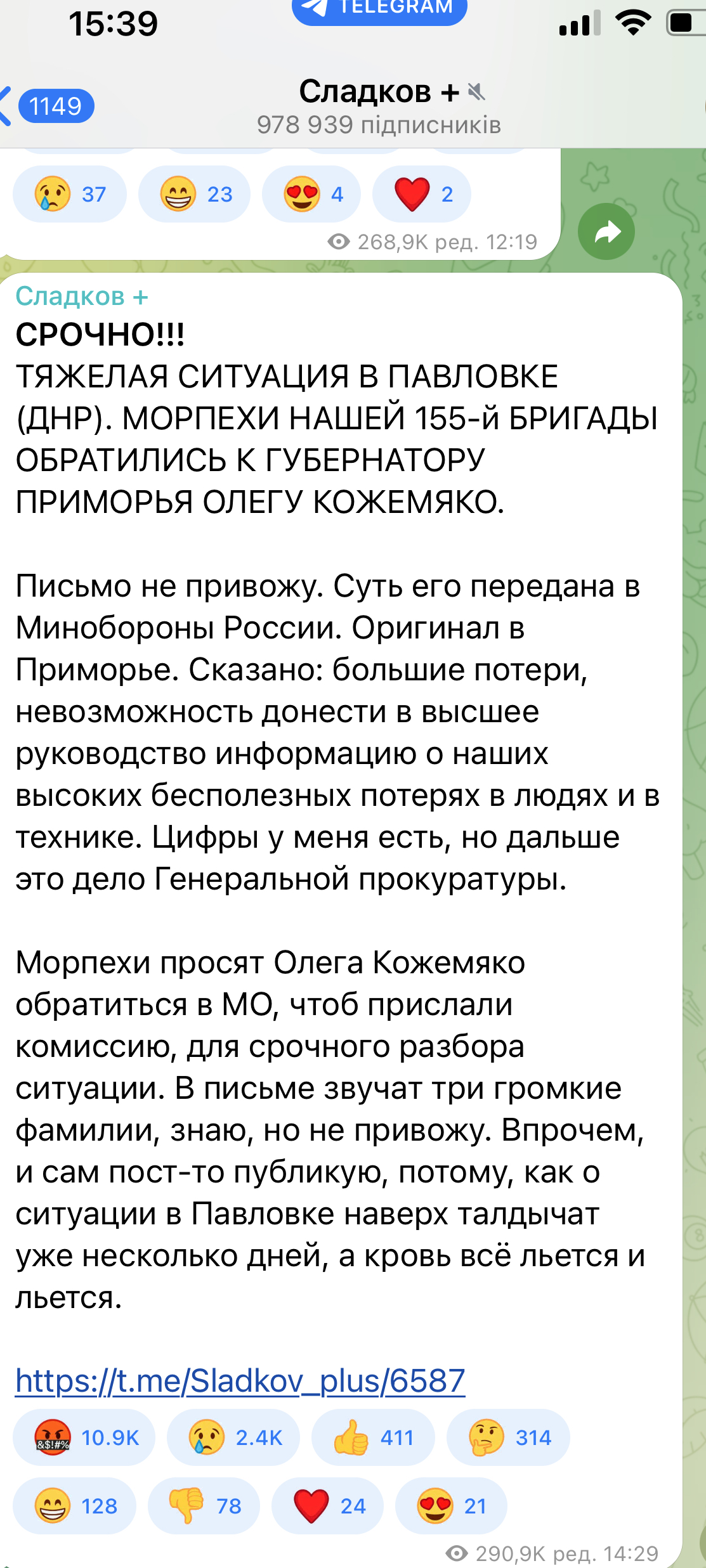The height and width of the screenshot is (1568, 706).
Task: Select the heart-eyes reaction with 4
Action: (311, 194)
